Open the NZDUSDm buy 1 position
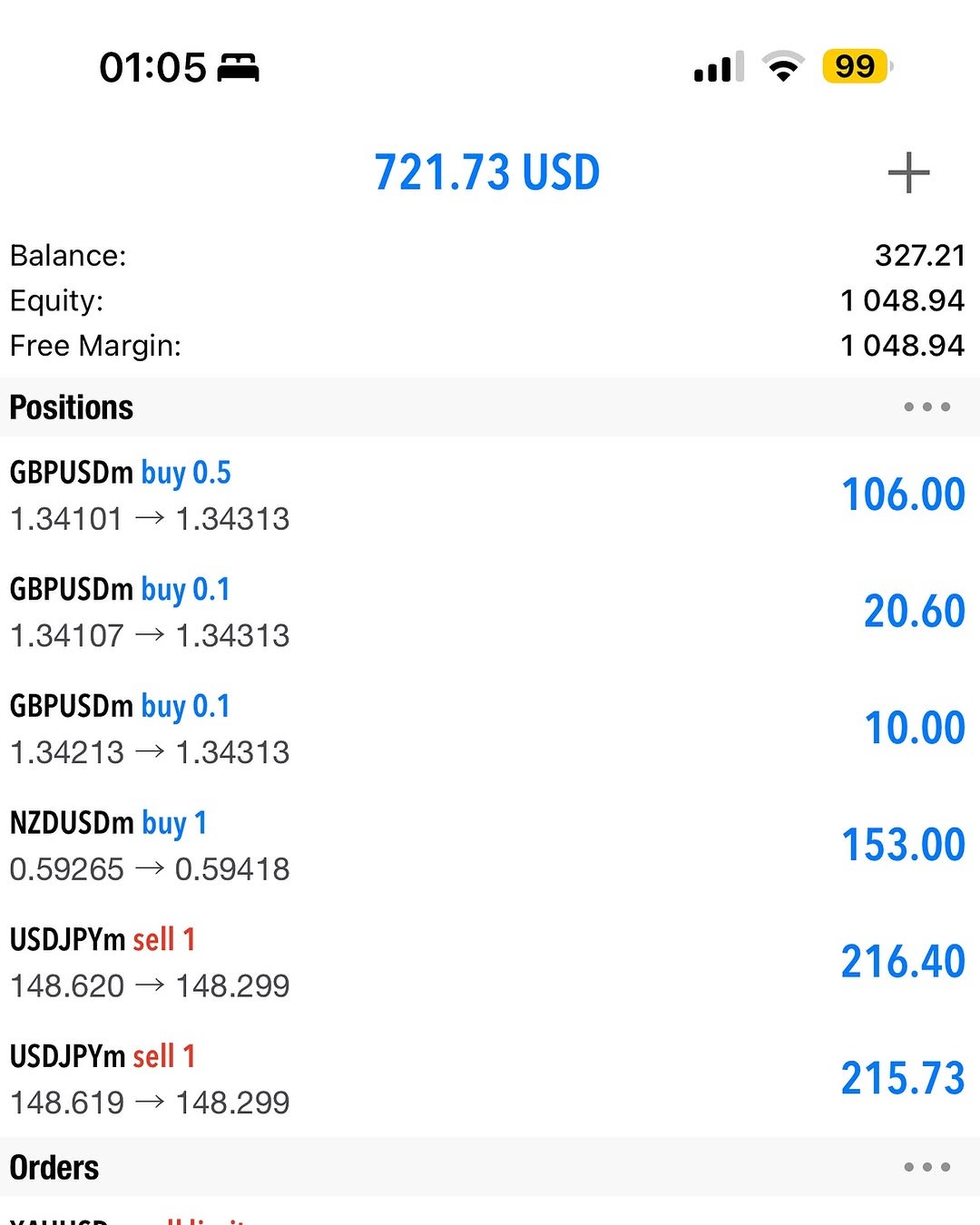The height and width of the screenshot is (1225, 980). point(490,846)
